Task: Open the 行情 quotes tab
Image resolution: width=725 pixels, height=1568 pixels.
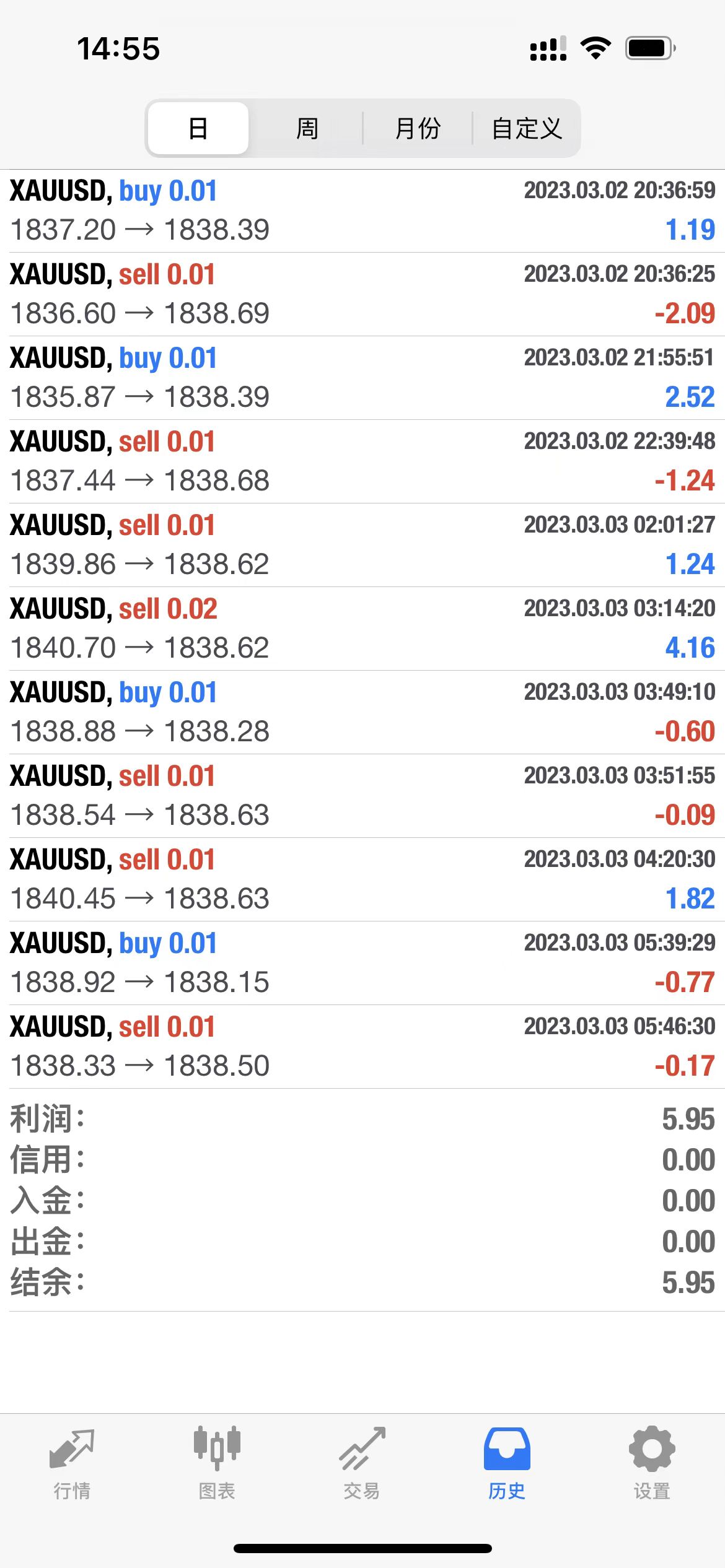Action: 72,1463
